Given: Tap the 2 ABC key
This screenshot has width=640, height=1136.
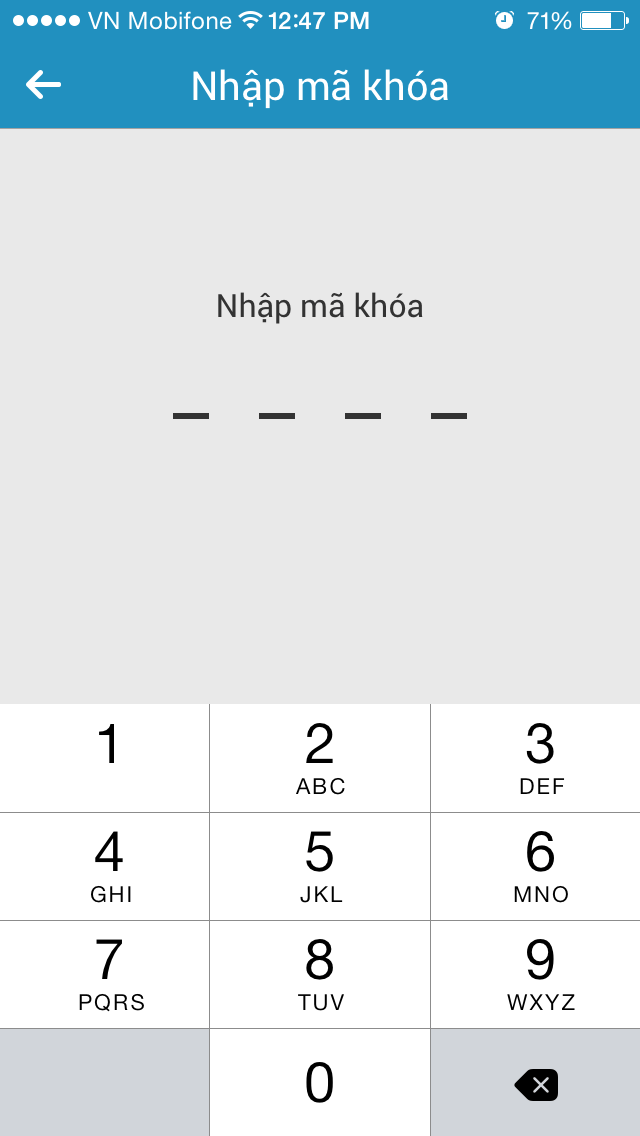Looking at the screenshot, I should coord(320,758).
